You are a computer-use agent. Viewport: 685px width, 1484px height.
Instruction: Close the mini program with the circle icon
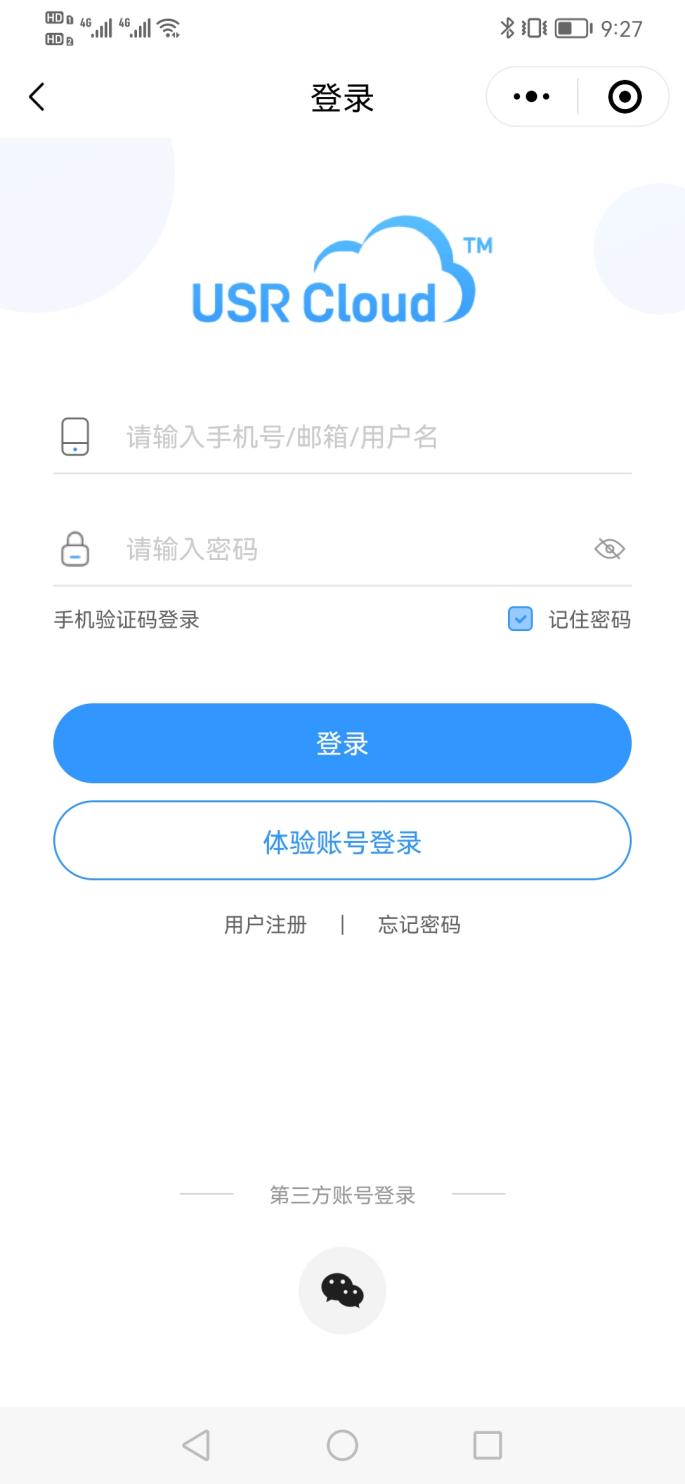tap(625, 97)
